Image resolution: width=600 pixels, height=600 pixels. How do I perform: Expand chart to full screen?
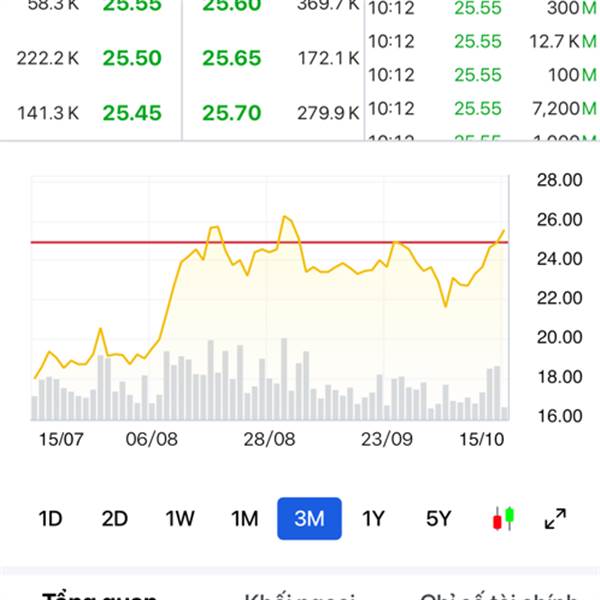tap(555, 518)
